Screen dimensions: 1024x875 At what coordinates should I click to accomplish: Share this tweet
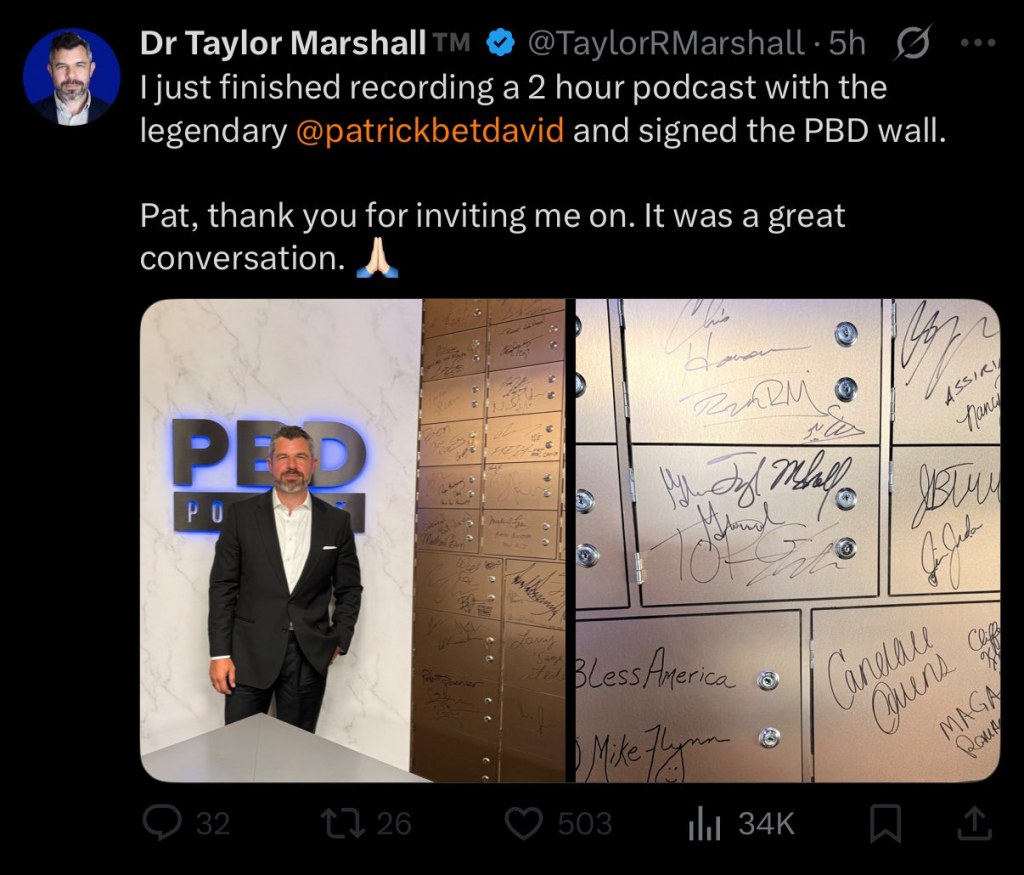pyautogui.click(x=976, y=823)
